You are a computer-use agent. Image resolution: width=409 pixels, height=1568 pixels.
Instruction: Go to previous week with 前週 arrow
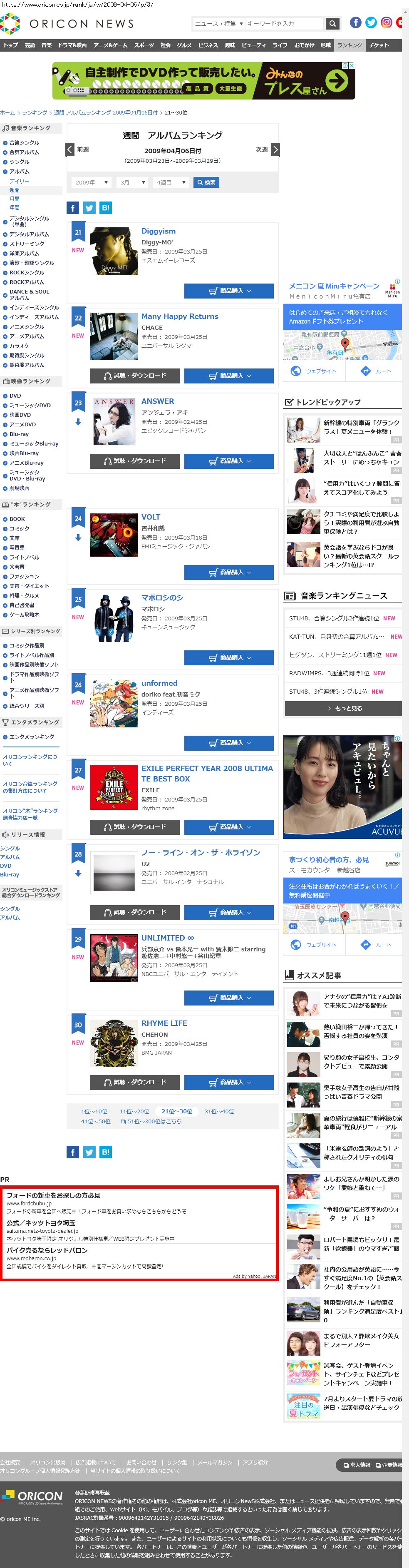pos(71,149)
